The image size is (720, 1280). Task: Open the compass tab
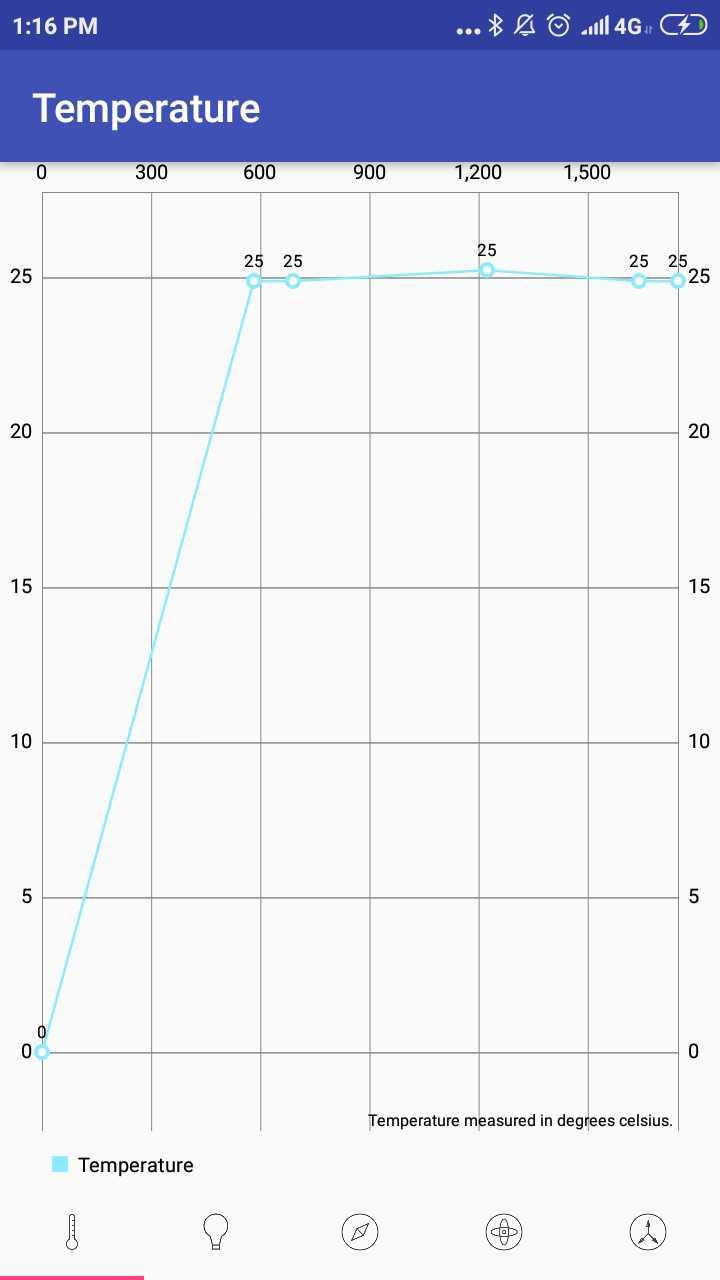tap(360, 1232)
